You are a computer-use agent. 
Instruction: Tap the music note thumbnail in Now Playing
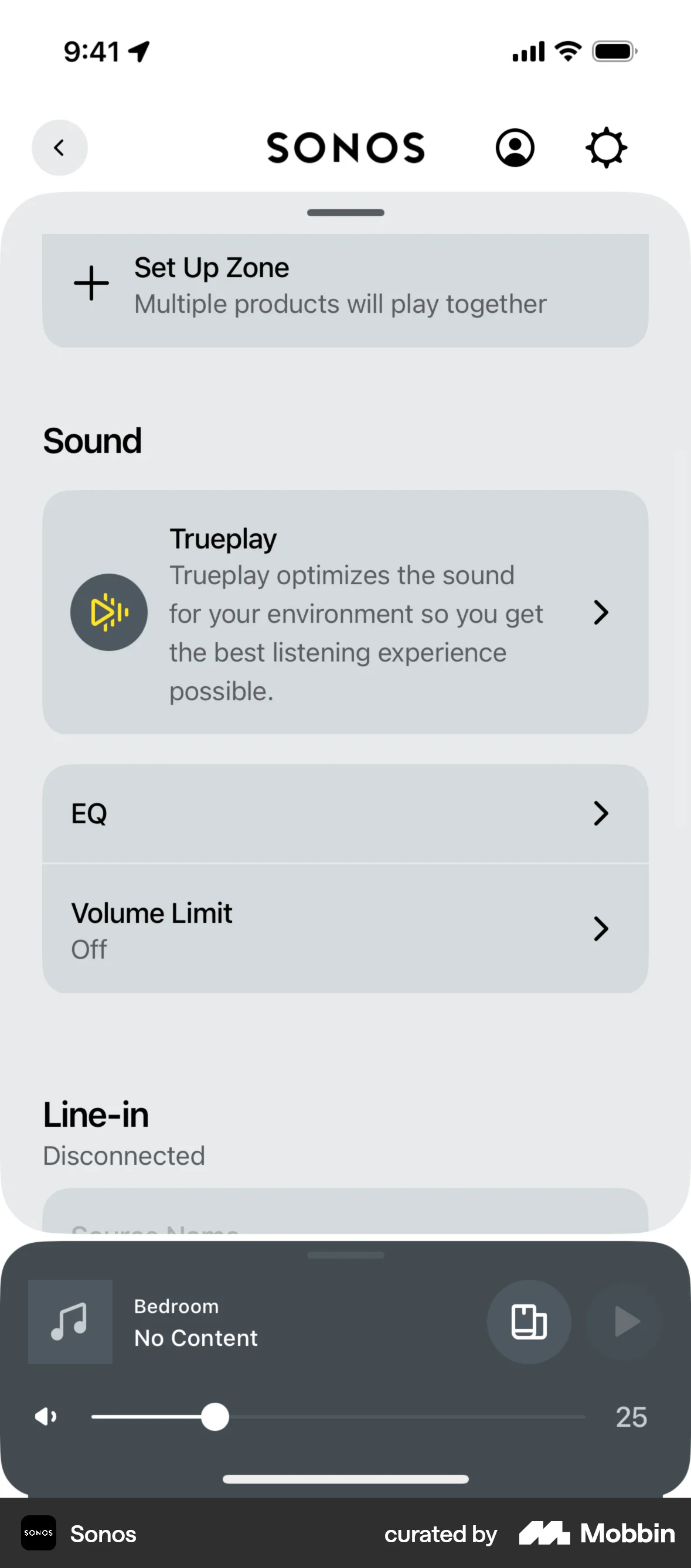coord(70,1322)
